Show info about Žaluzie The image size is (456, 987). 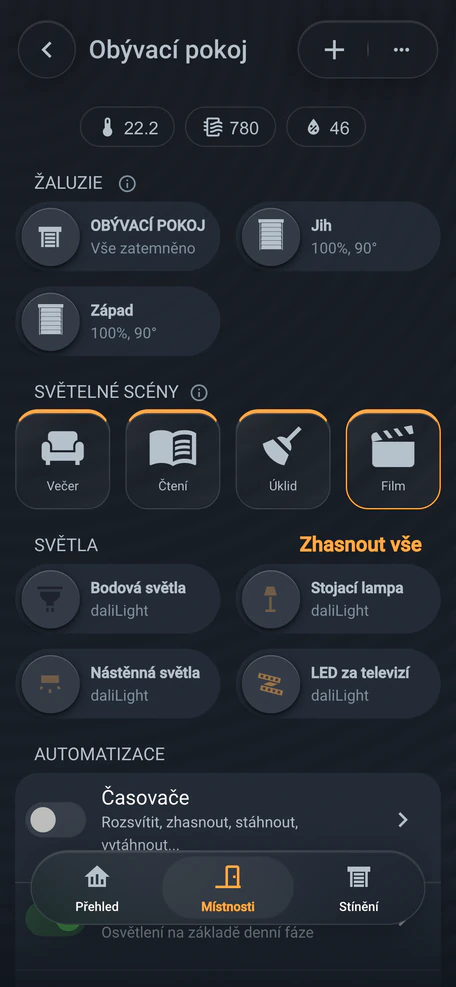pyautogui.click(x=127, y=184)
